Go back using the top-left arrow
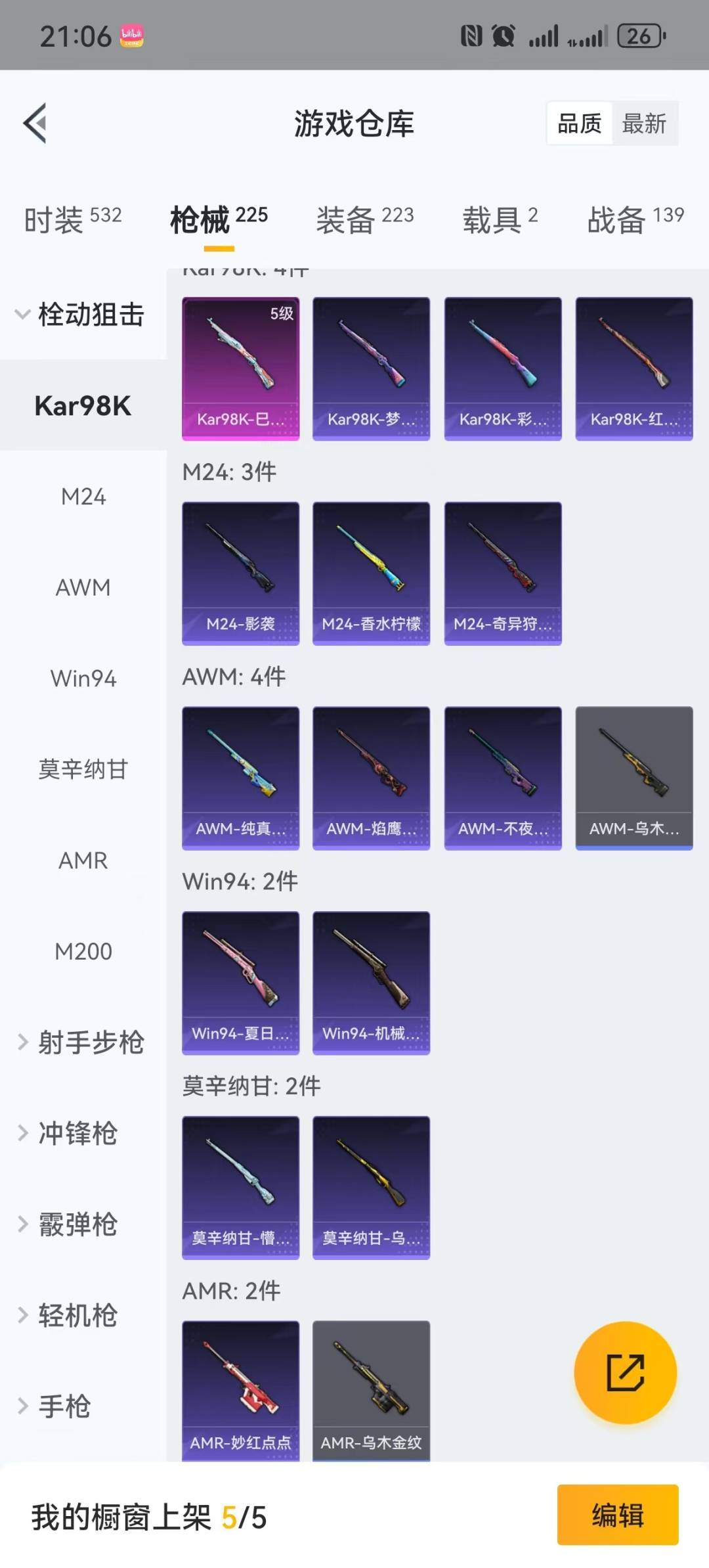 (35, 123)
